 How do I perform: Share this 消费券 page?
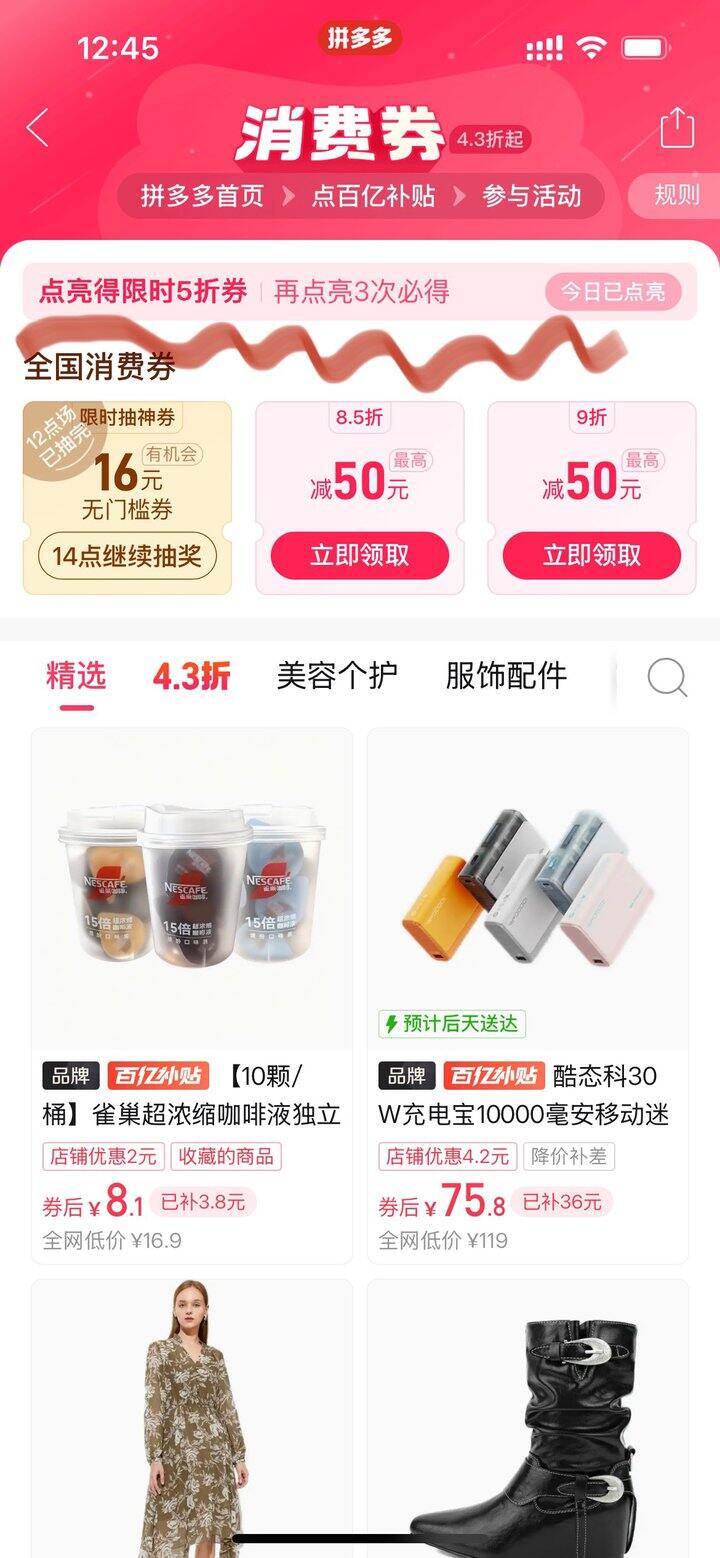coord(676,128)
